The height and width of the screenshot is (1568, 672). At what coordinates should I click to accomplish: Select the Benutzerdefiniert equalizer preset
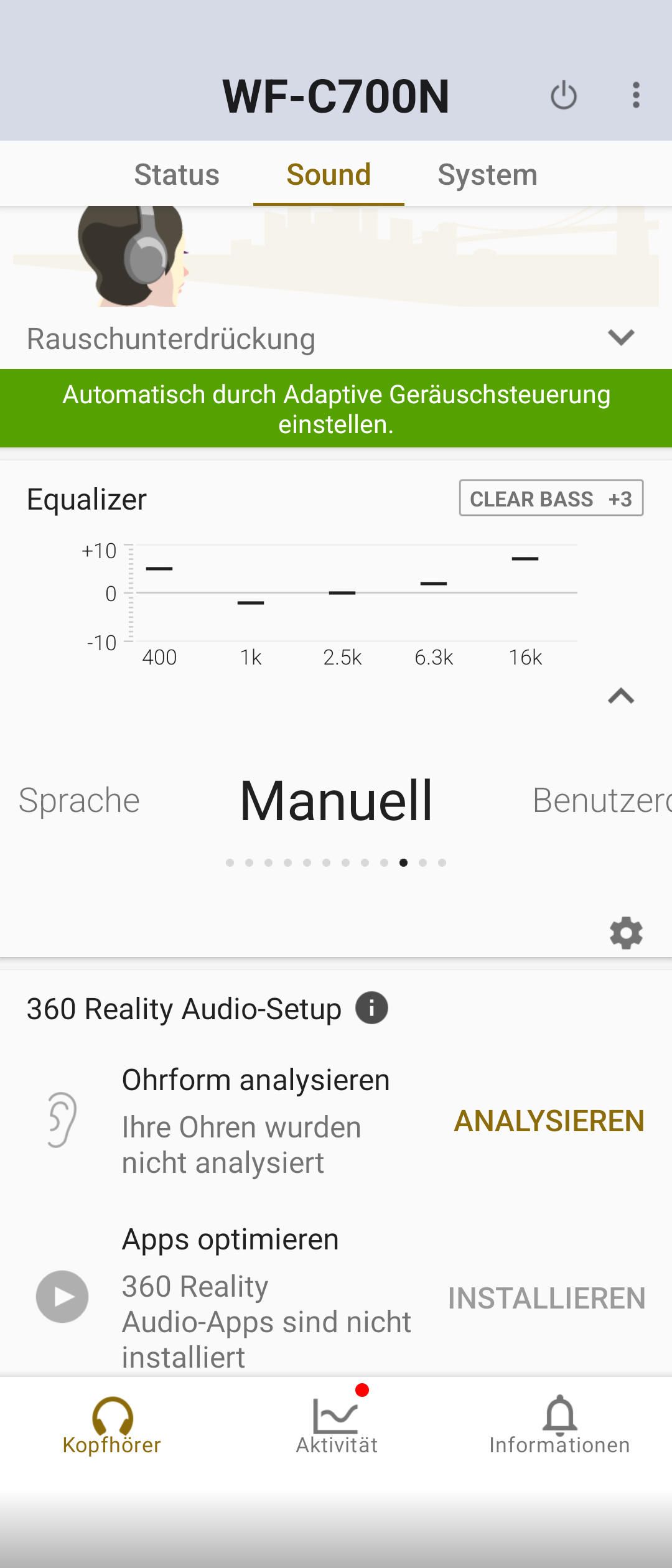pyautogui.click(x=601, y=800)
